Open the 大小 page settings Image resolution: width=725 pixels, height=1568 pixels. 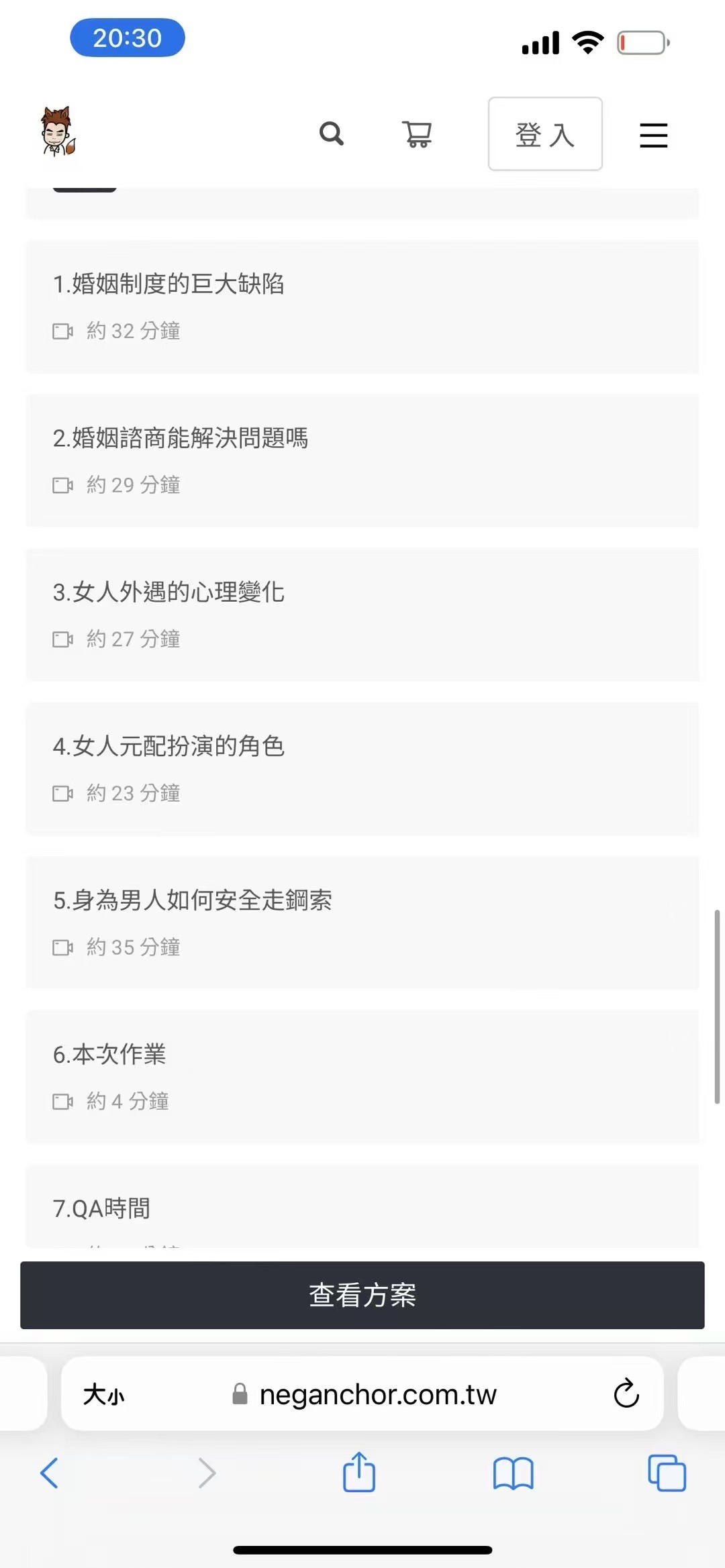[104, 1395]
